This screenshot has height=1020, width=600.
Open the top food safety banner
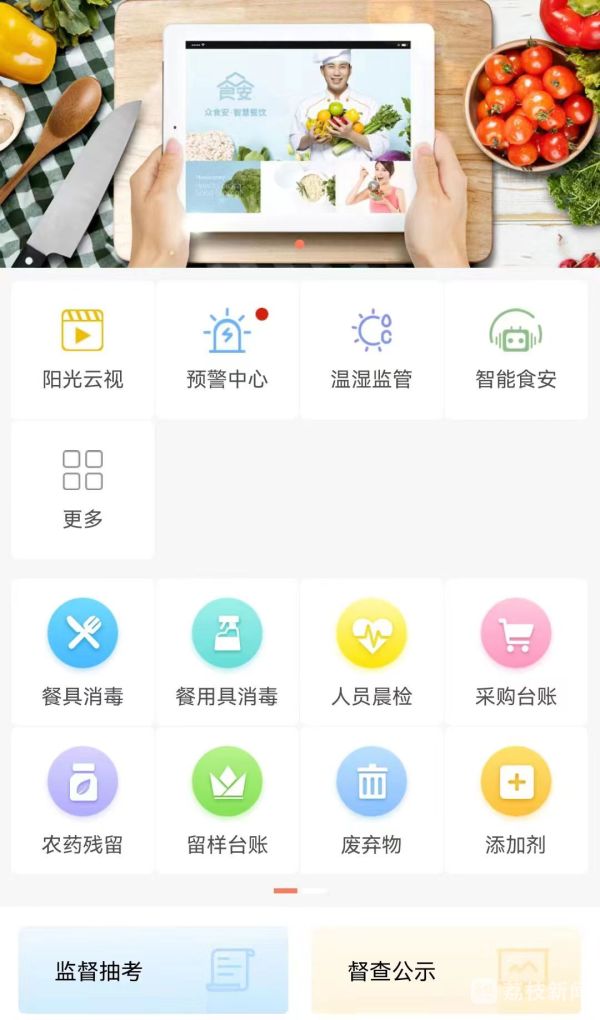tap(300, 133)
